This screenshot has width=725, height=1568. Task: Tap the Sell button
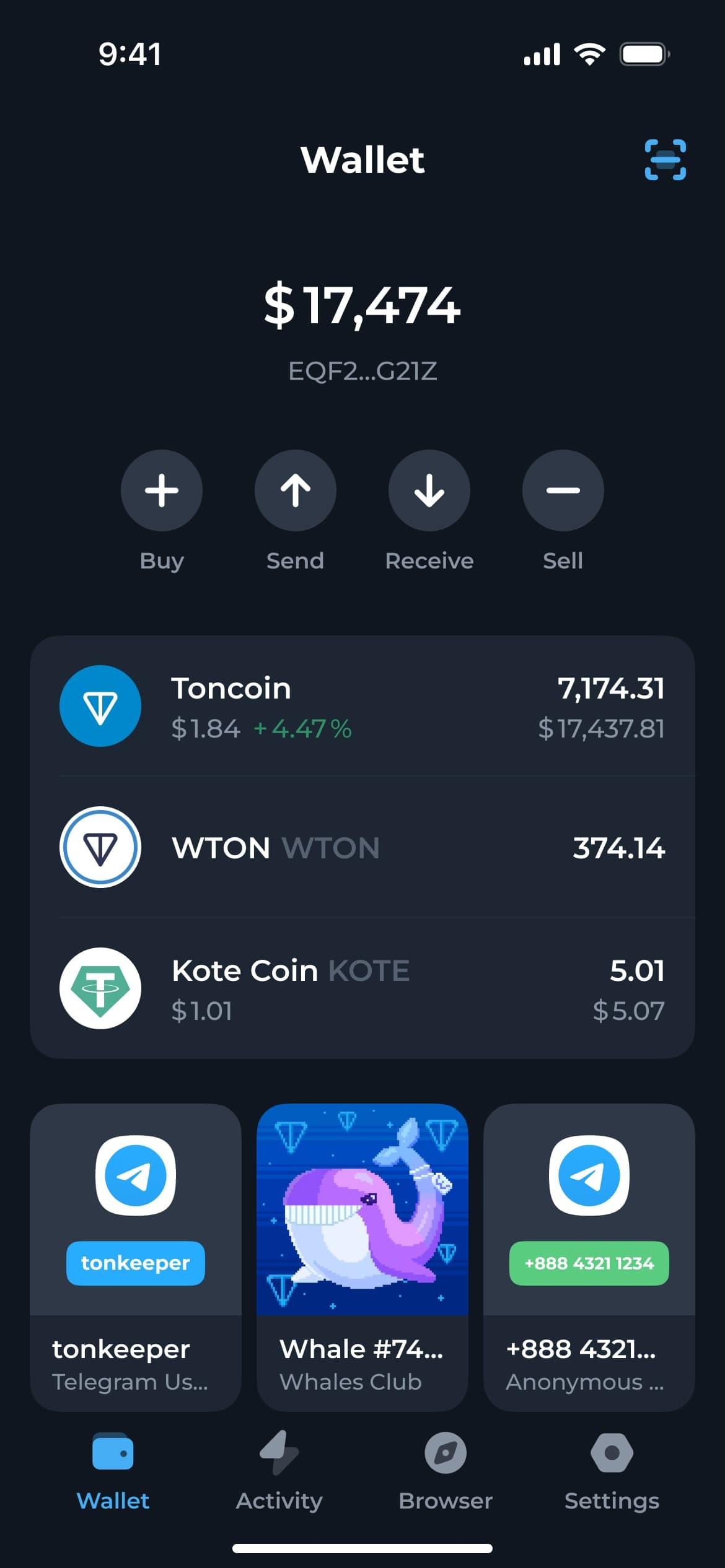pos(563,490)
